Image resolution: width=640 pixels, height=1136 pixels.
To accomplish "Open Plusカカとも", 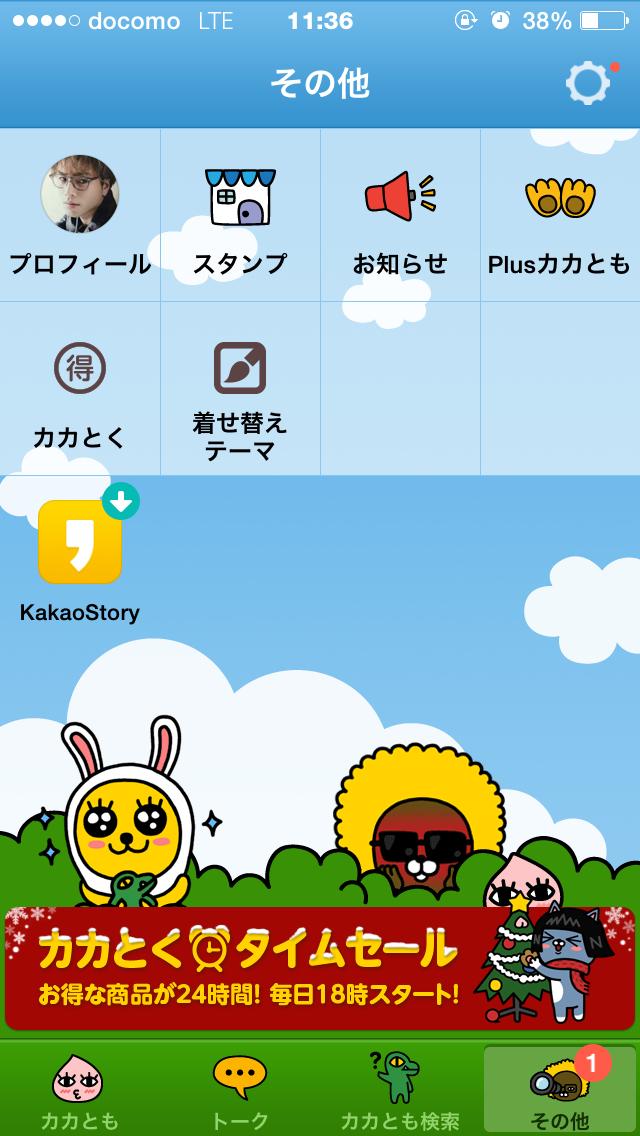I will pos(560,215).
